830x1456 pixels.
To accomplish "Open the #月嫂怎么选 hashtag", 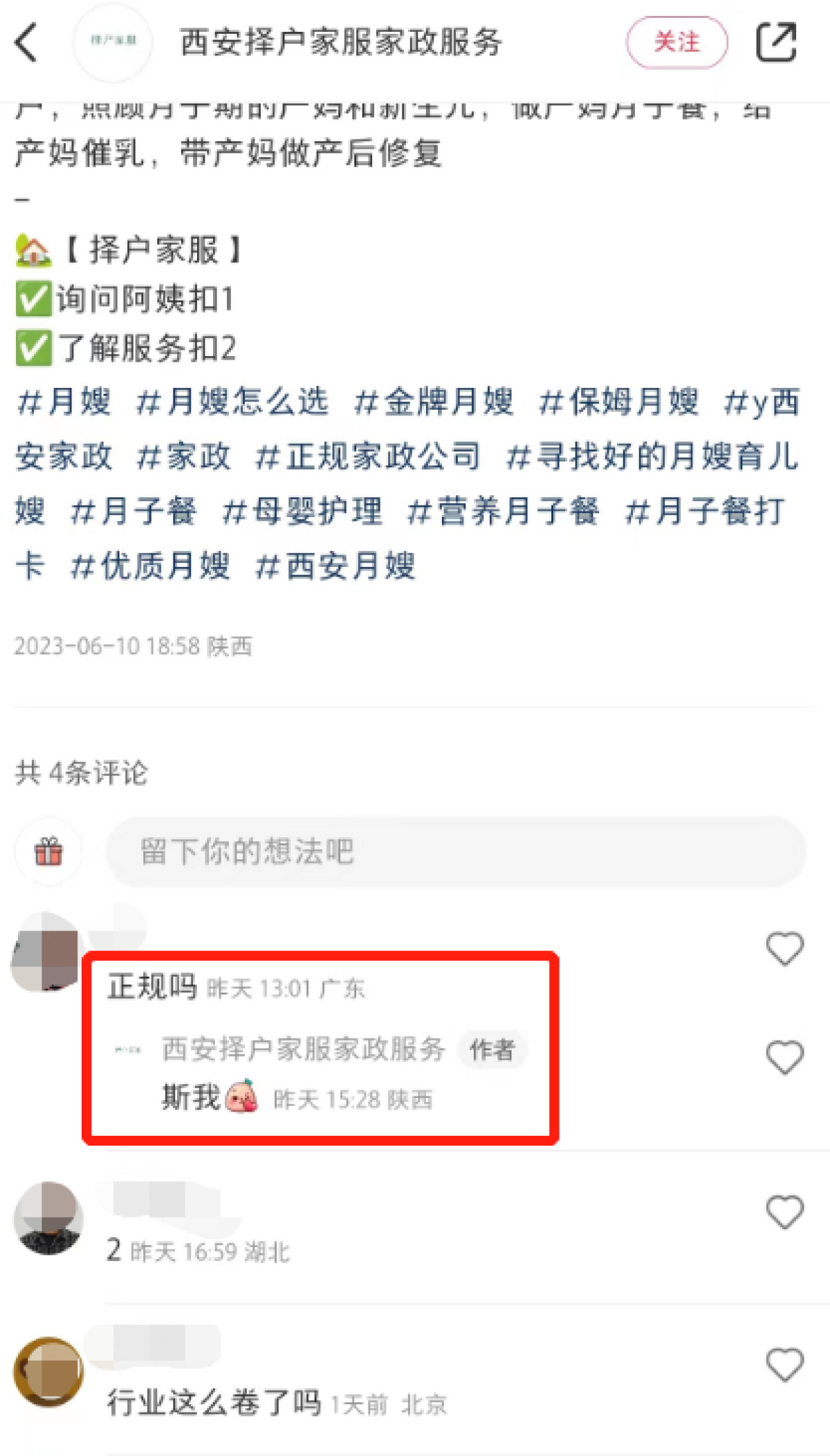I will 232,402.
